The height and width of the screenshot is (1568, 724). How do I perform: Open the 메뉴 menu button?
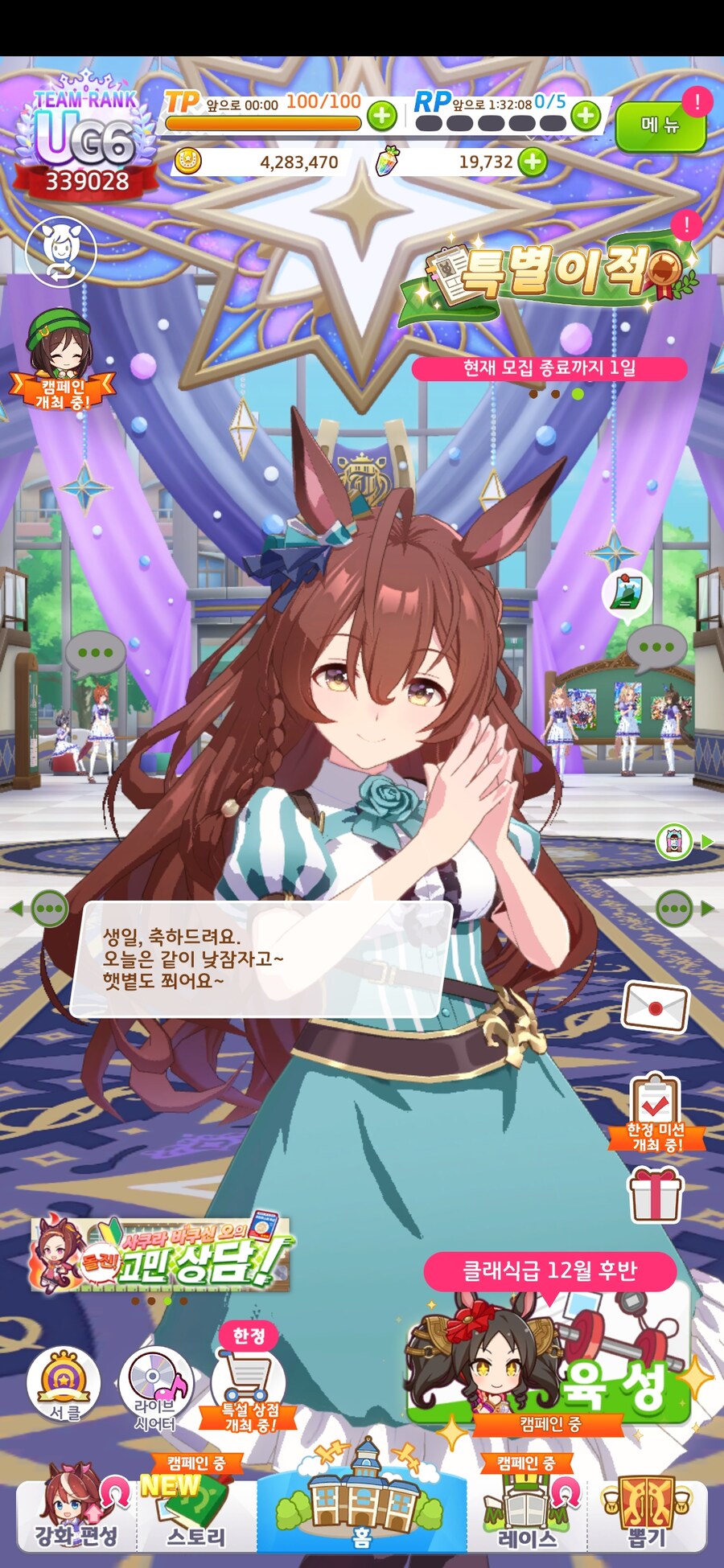[660, 125]
